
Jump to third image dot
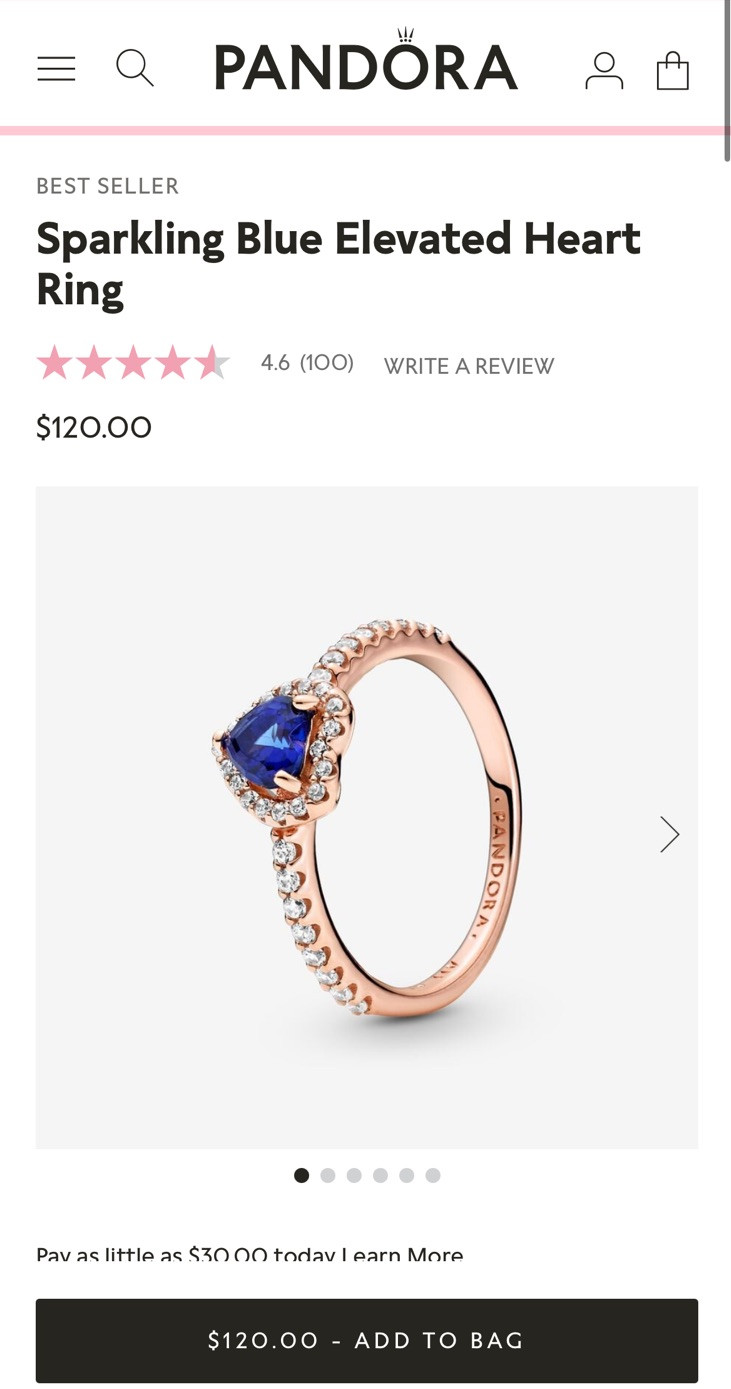(354, 1175)
